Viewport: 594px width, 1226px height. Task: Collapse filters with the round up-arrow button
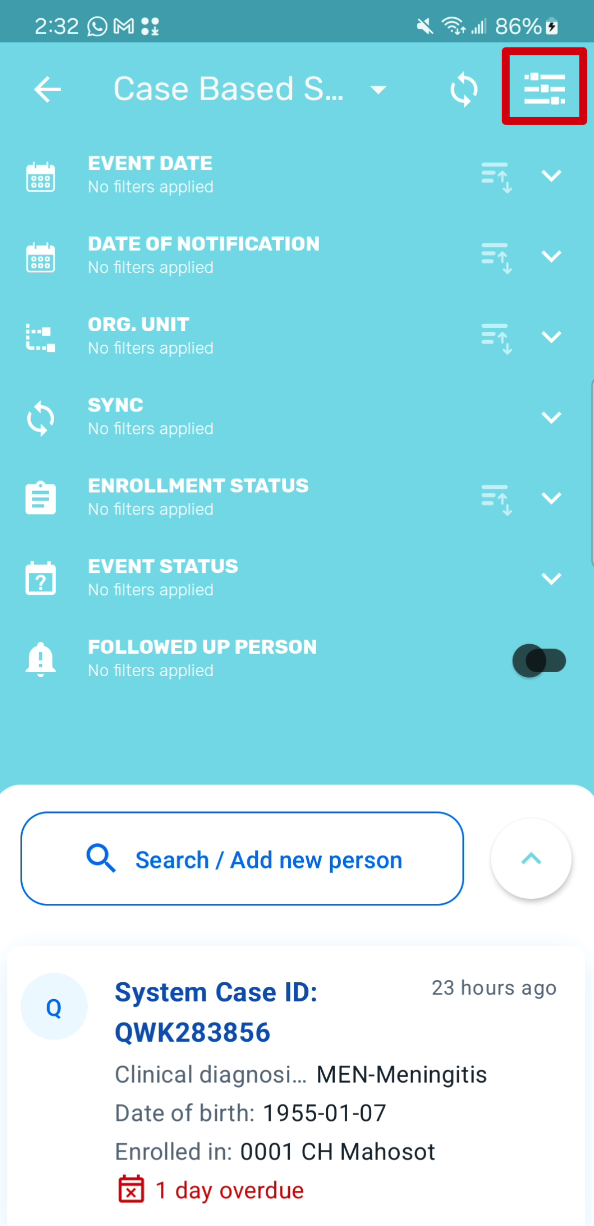tap(531, 859)
